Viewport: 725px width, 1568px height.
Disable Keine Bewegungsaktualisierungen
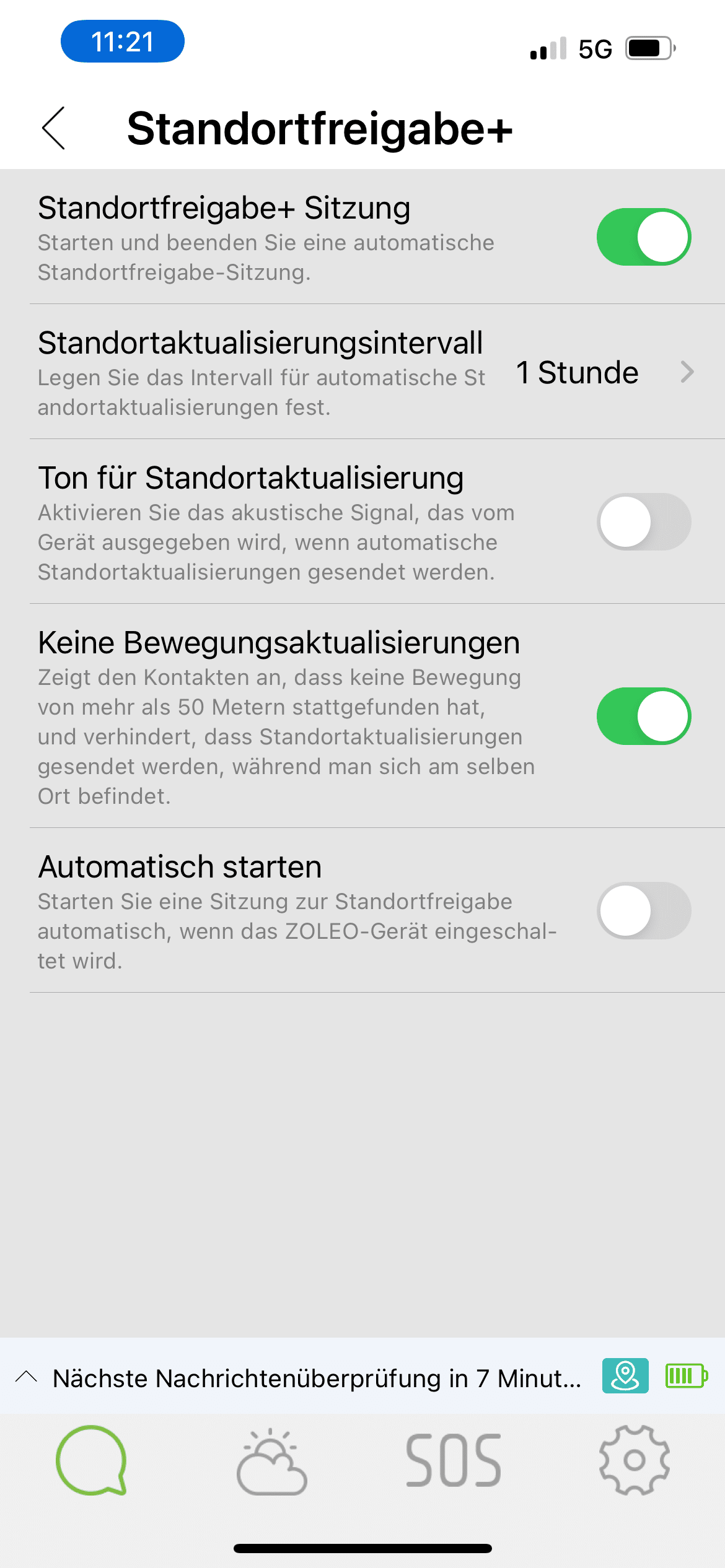pyautogui.click(x=643, y=716)
